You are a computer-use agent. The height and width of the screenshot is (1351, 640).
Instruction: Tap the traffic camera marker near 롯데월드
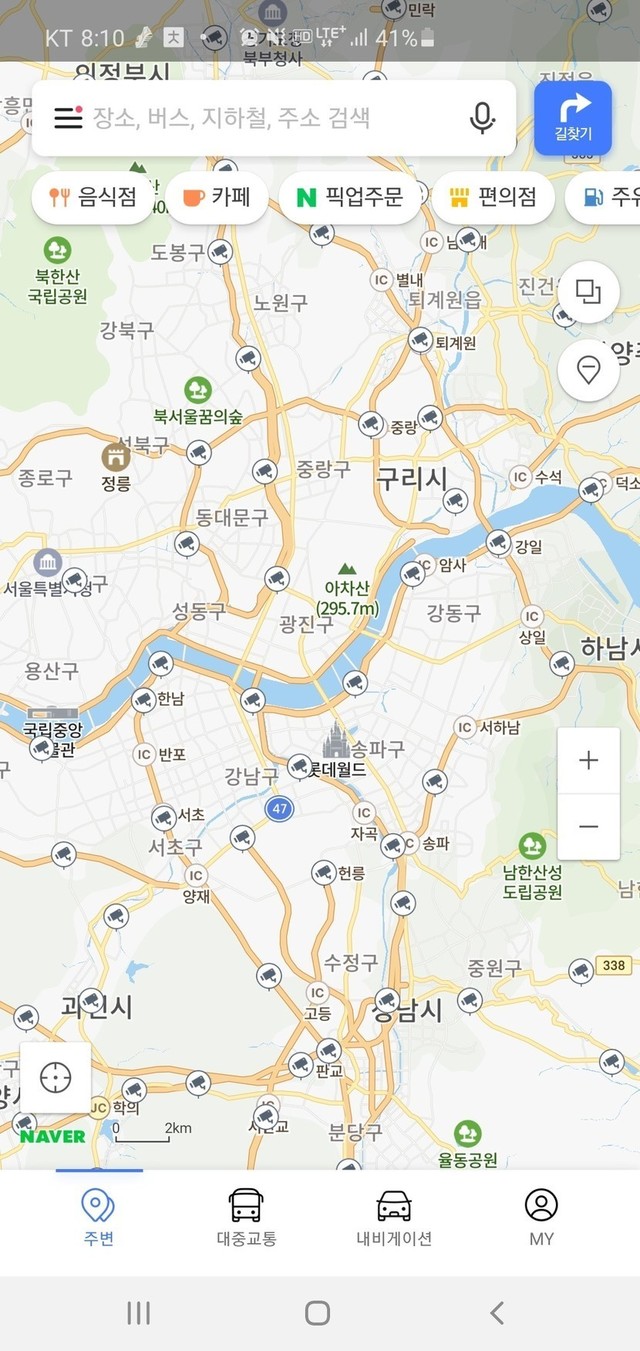[x=299, y=768]
